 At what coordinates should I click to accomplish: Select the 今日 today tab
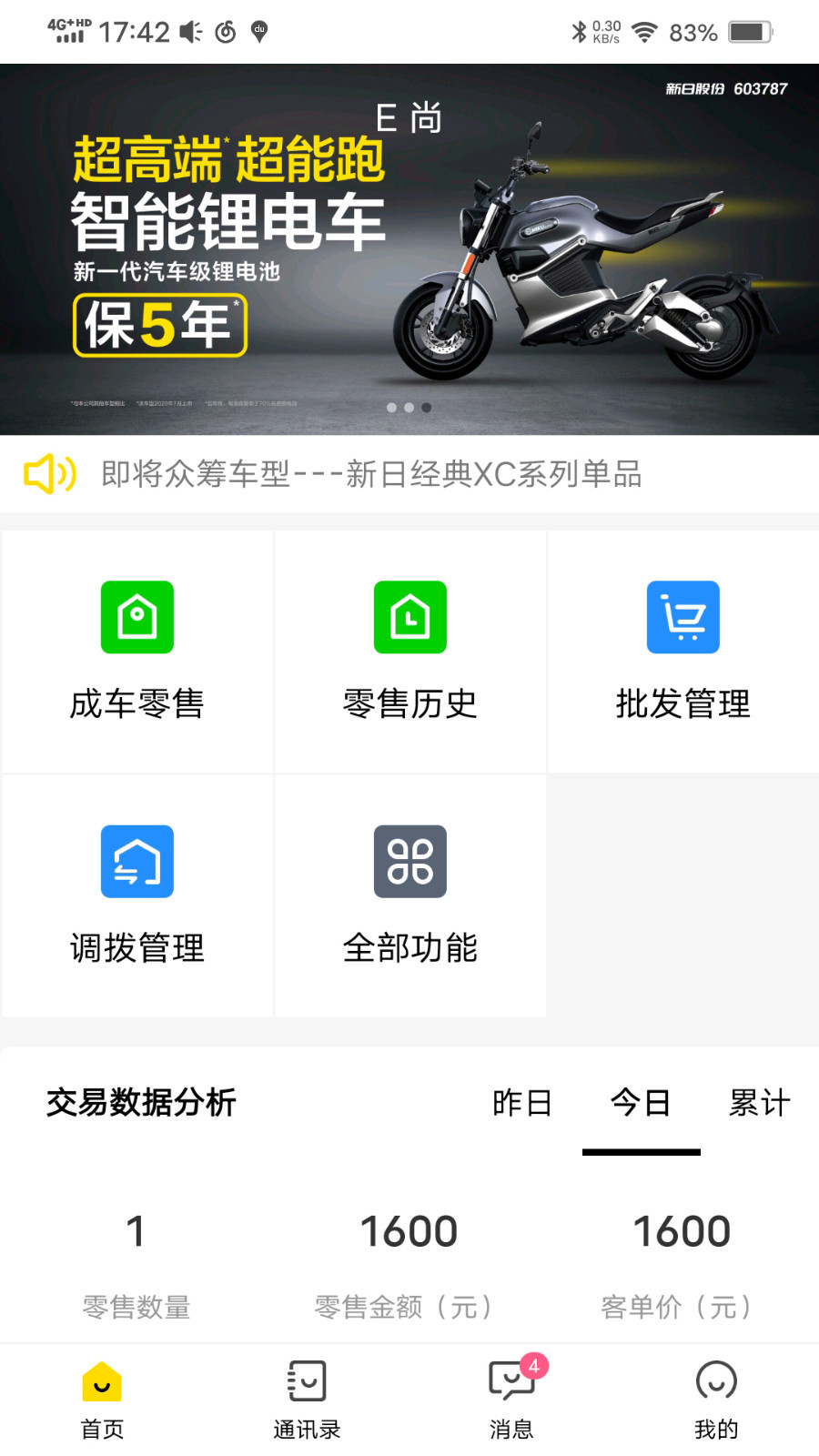point(642,1102)
